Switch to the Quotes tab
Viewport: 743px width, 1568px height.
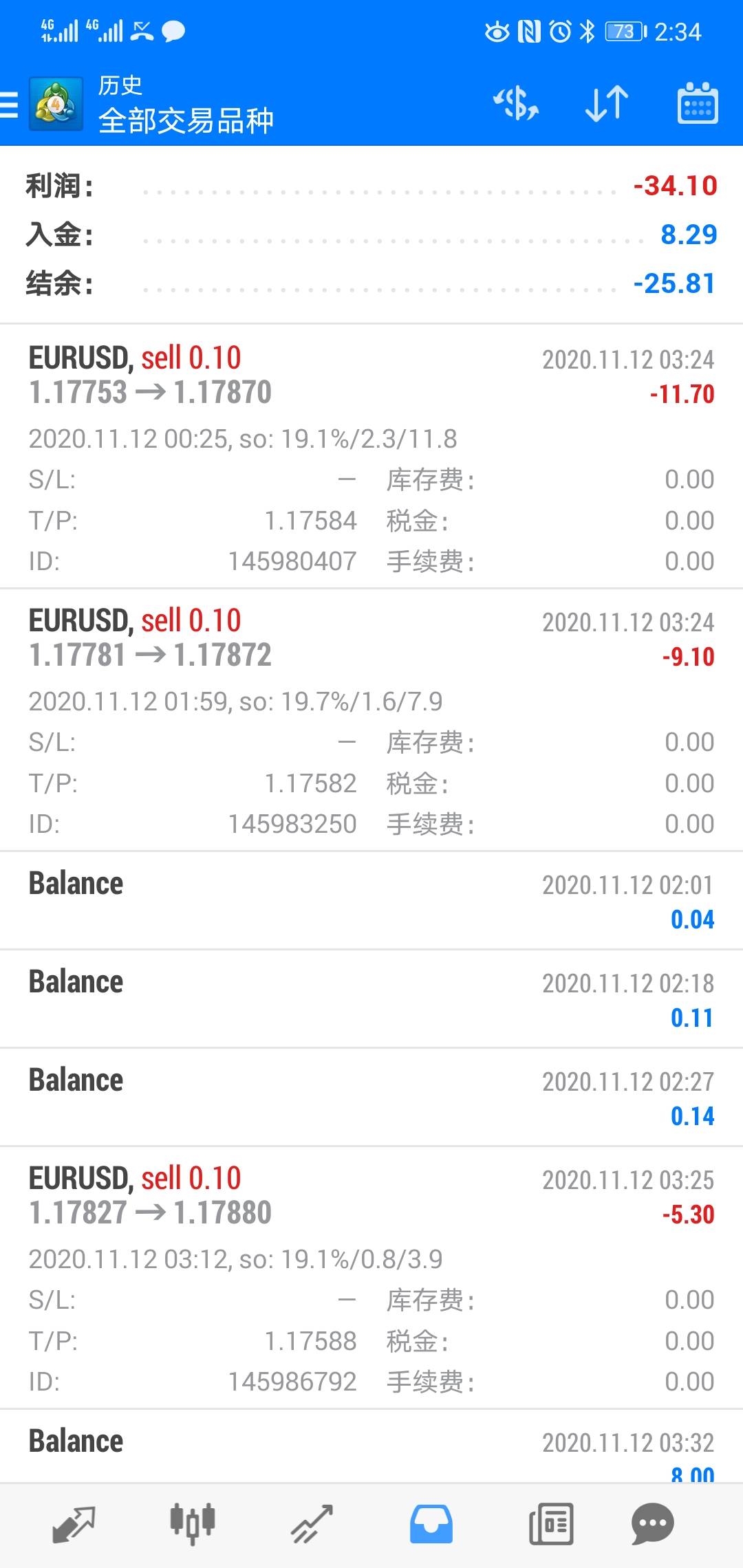click(74, 1524)
